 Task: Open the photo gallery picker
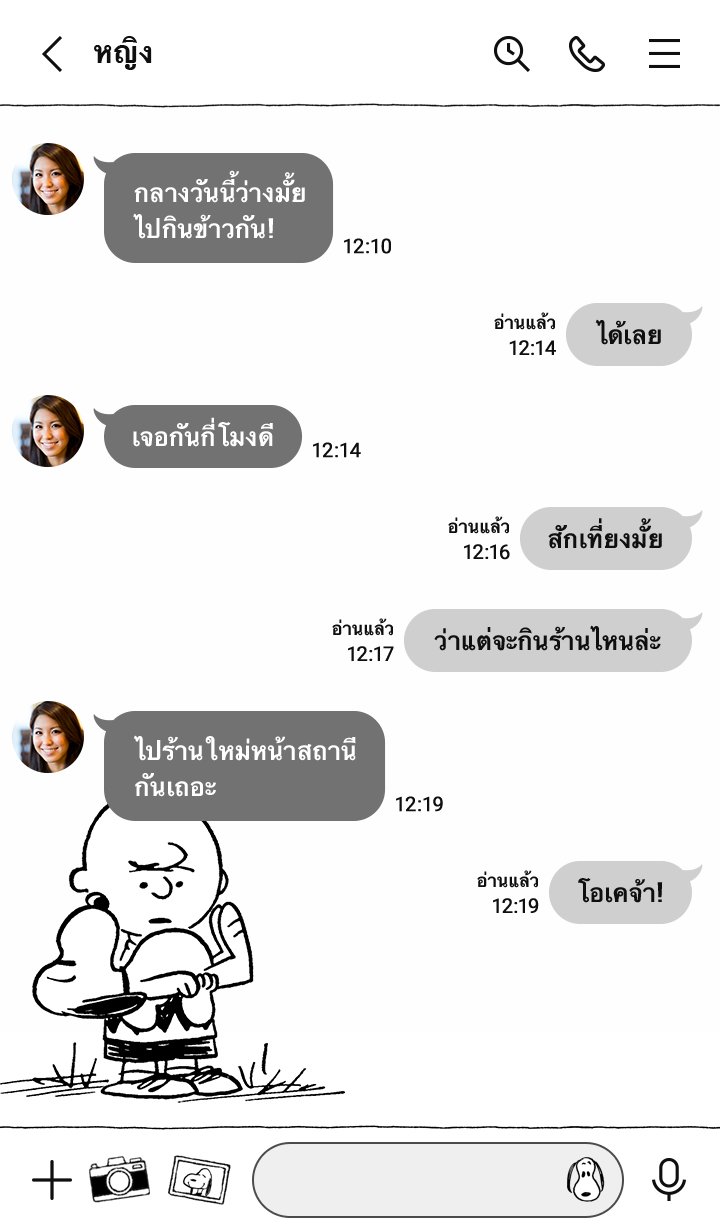click(x=199, y=1179)
